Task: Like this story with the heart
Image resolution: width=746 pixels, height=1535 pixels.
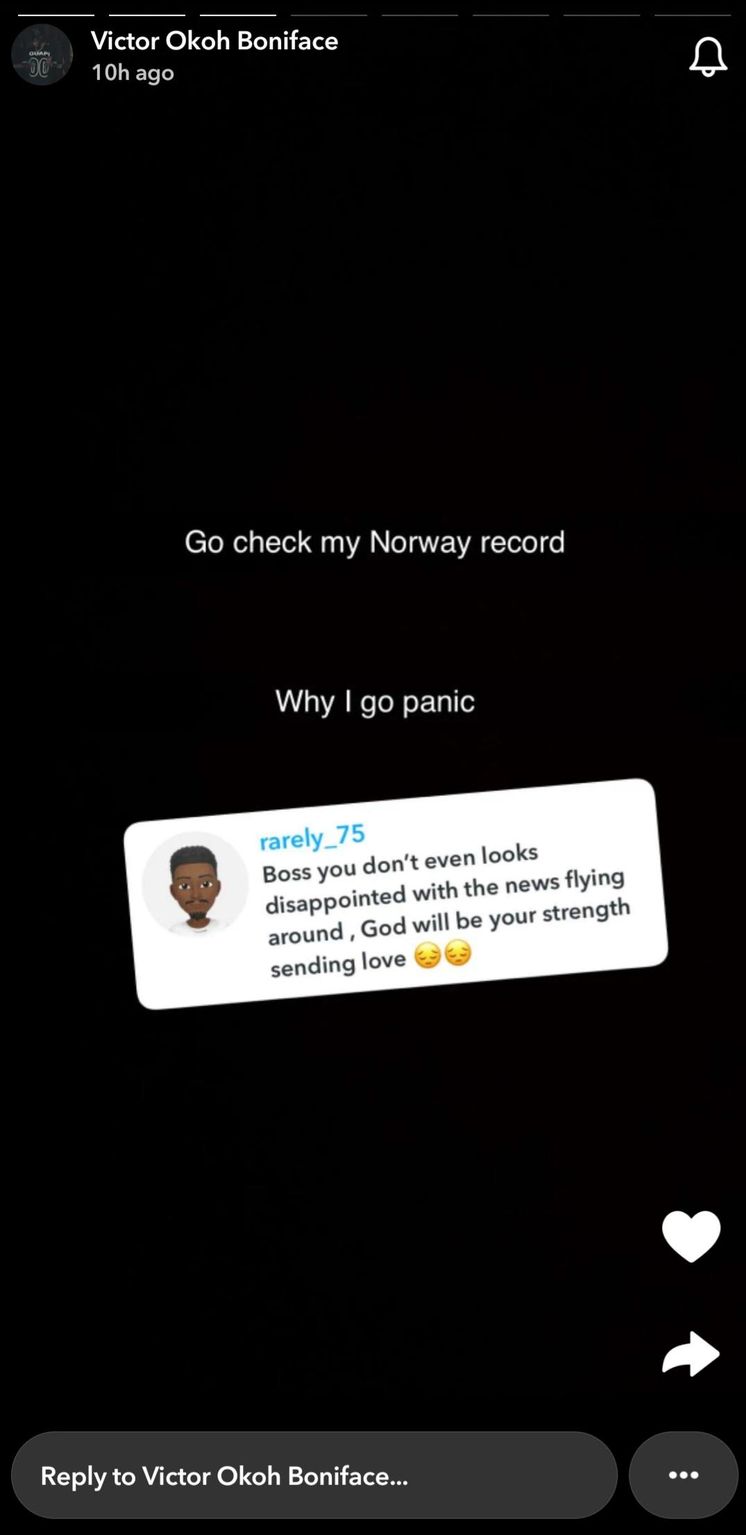Action: point(691,1236)
